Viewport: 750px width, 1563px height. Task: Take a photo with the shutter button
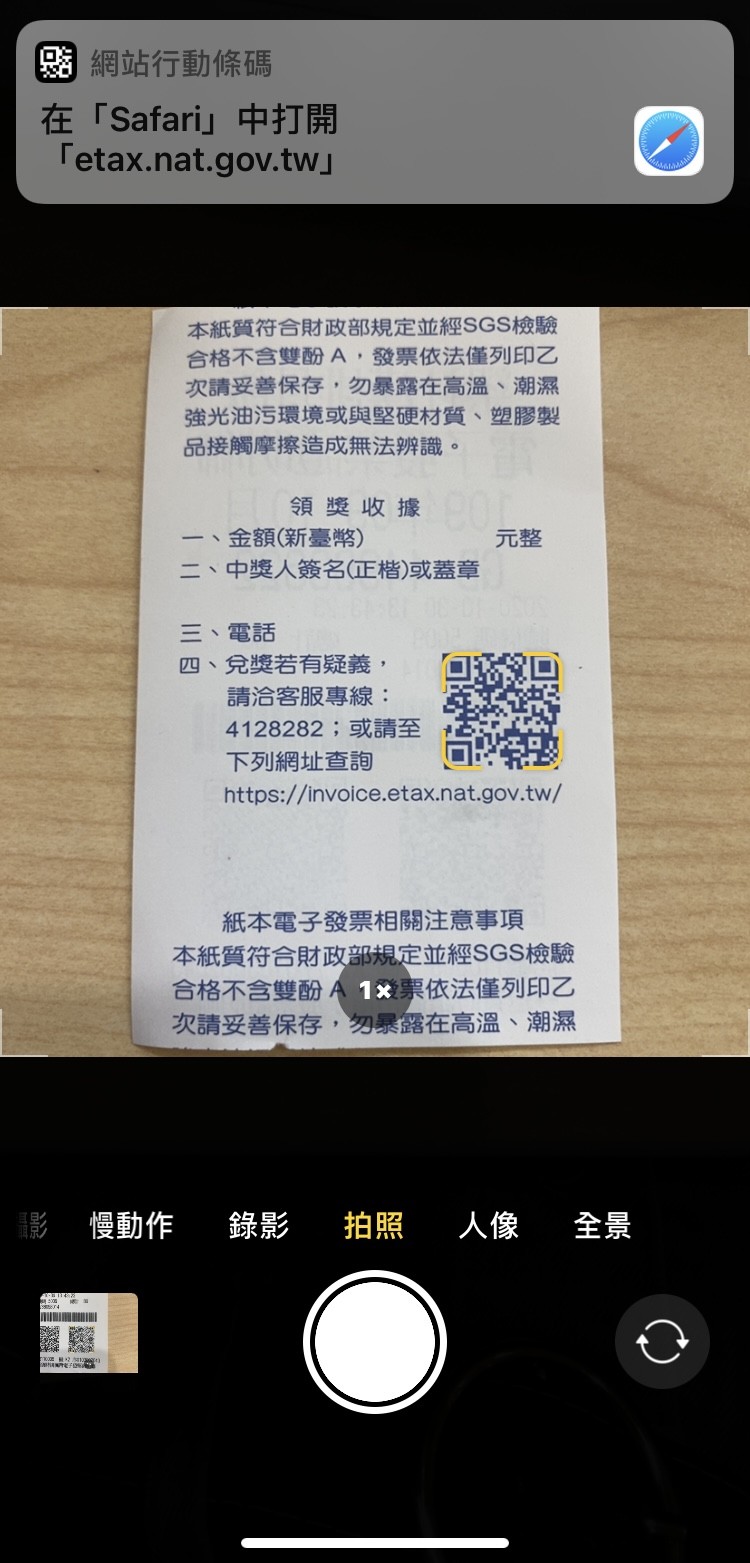[x=374, y=1341]
